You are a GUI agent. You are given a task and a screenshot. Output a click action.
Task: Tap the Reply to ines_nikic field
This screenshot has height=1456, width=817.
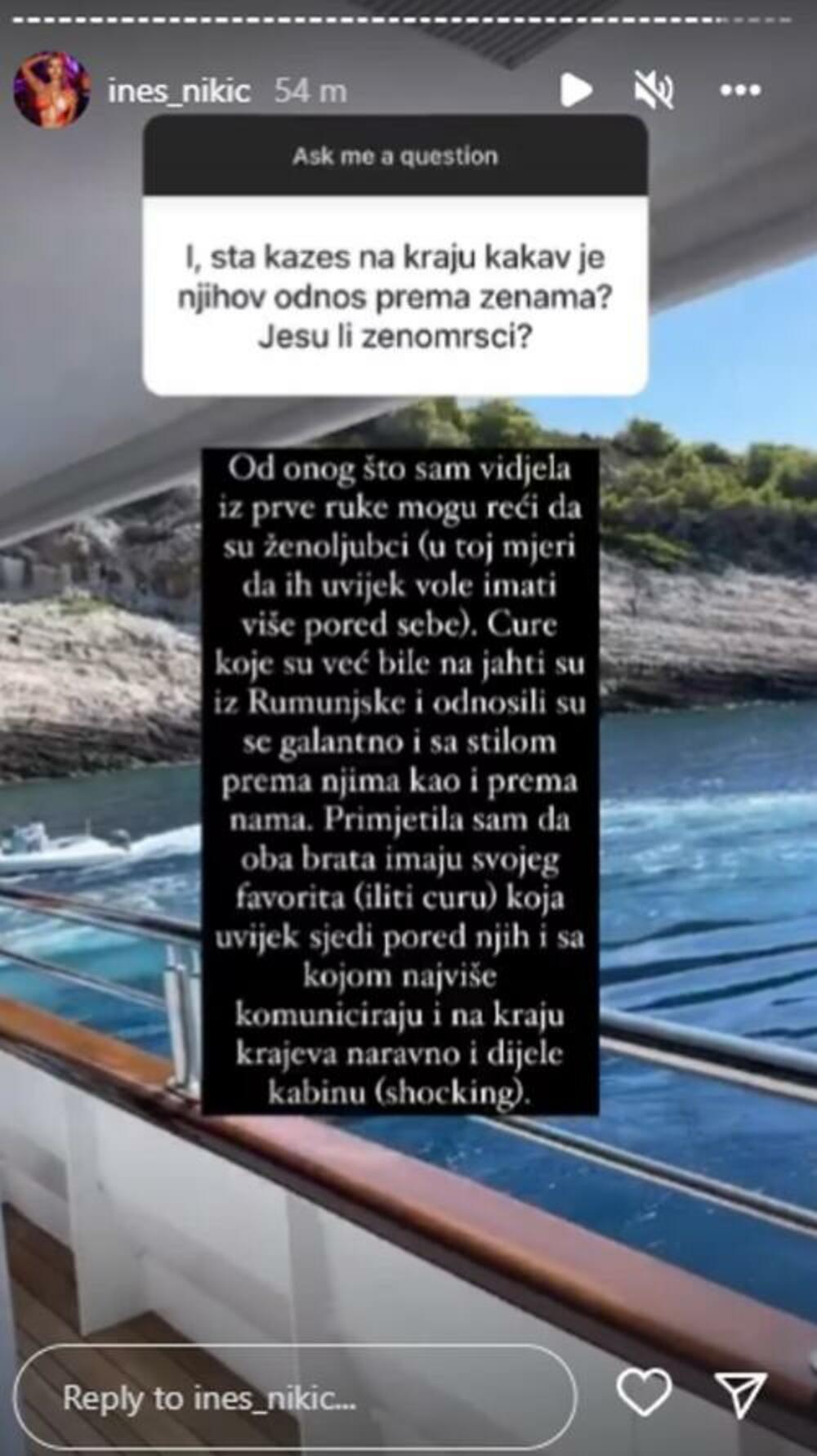[294, 1397]
